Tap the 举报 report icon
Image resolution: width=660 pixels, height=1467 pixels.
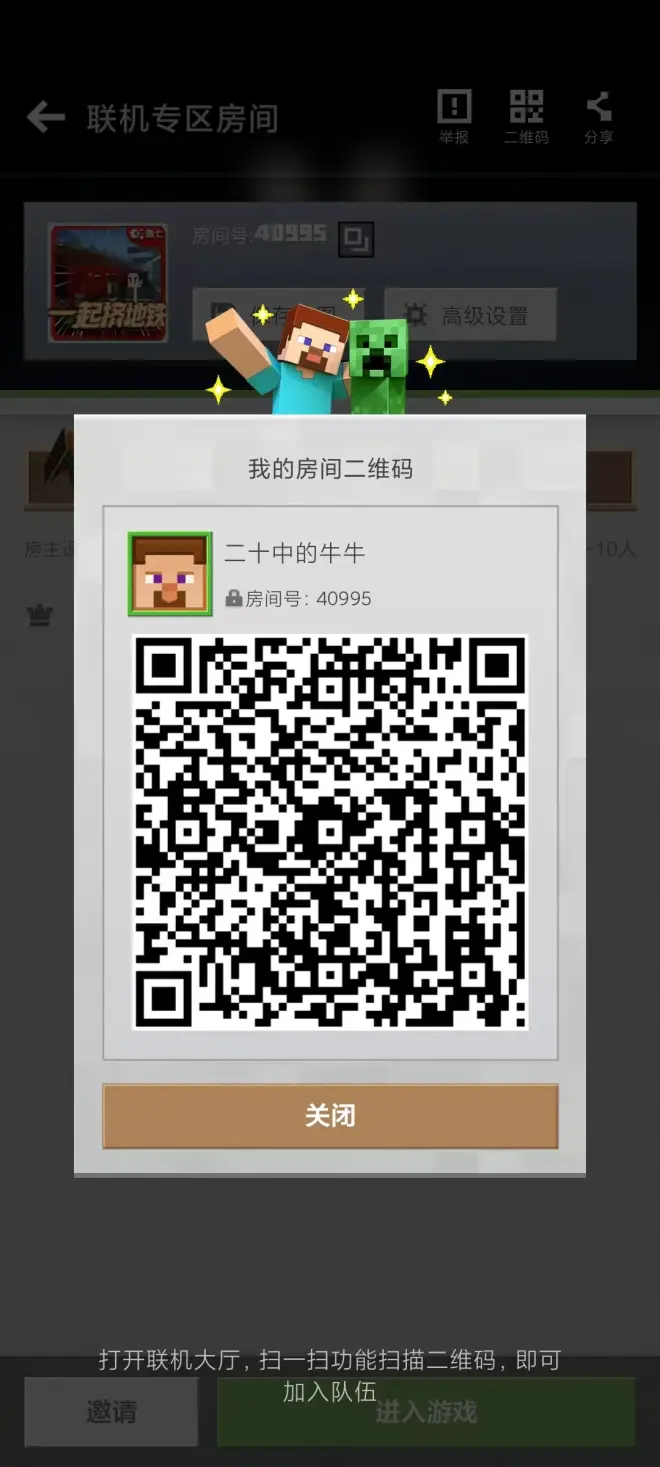coord(454,116)
